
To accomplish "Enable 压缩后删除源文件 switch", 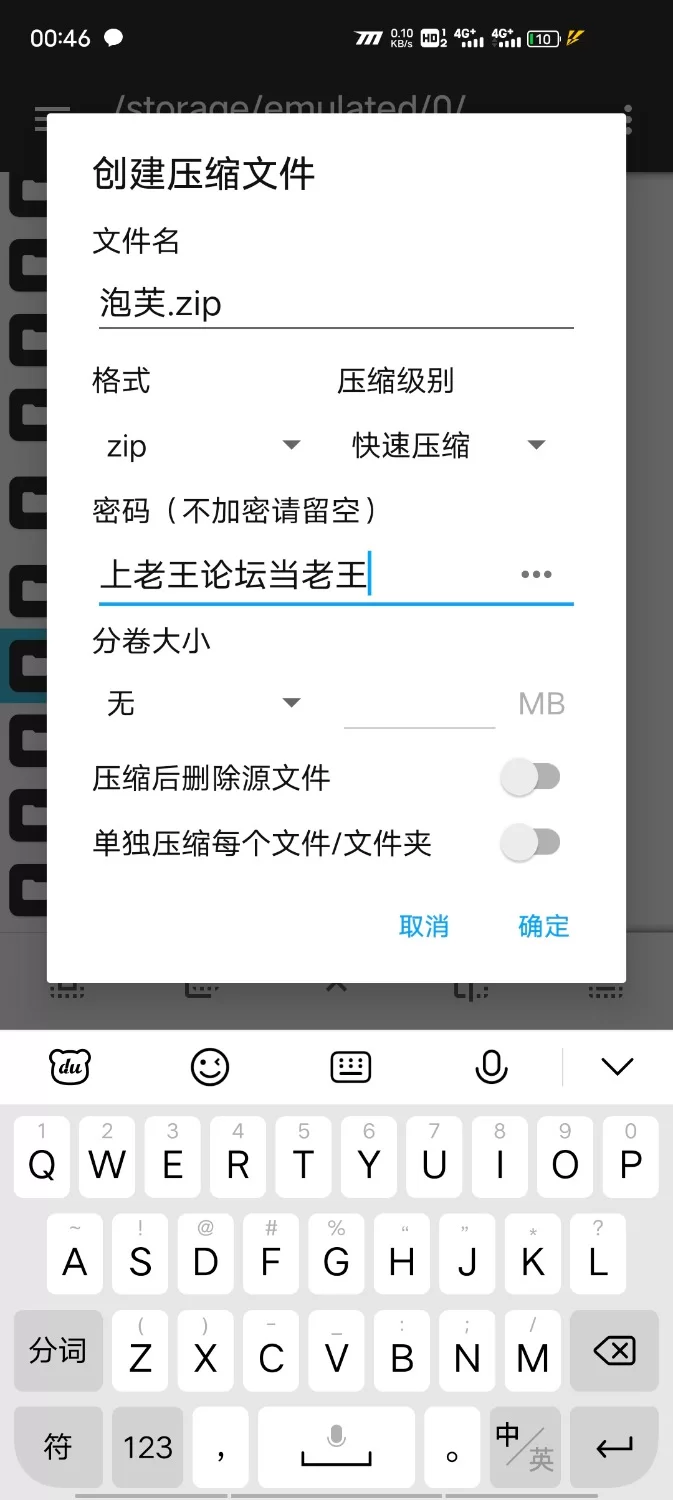I will [530, 778].
